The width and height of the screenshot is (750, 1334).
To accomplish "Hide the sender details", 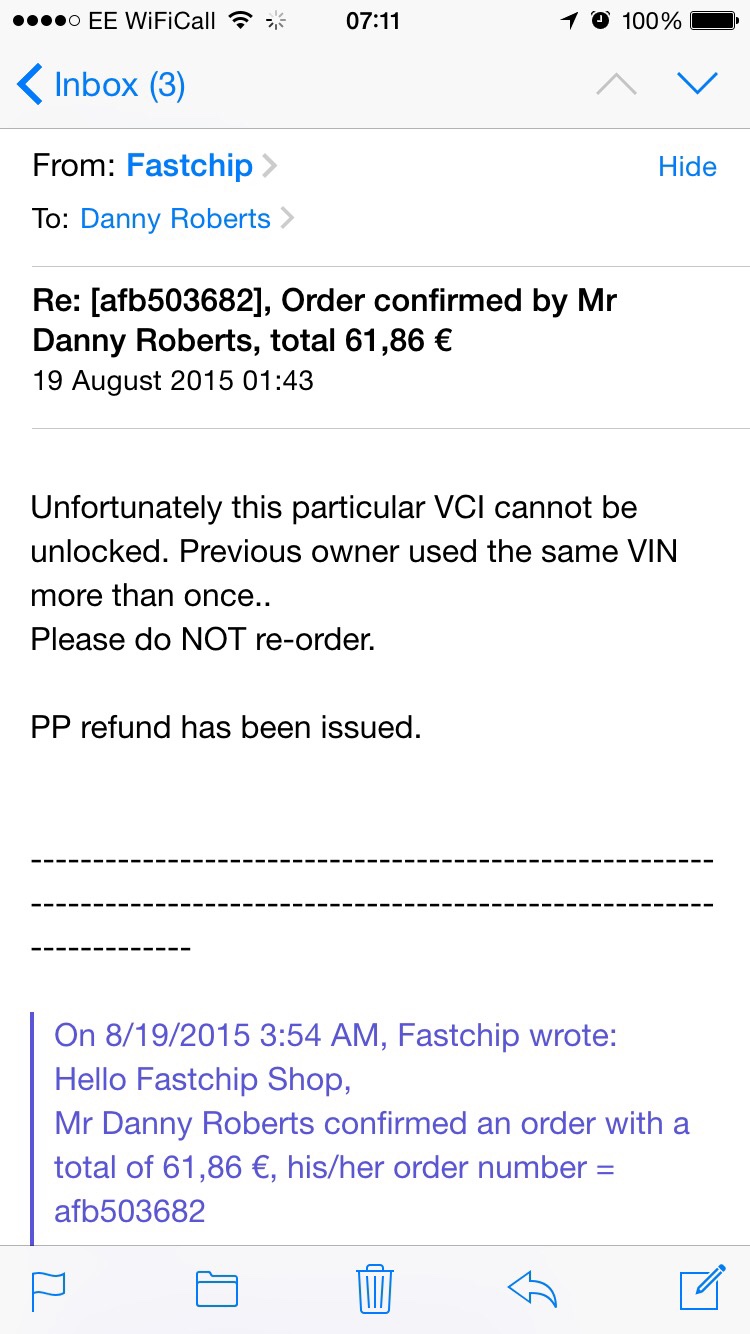I will [x=687, y=167].
